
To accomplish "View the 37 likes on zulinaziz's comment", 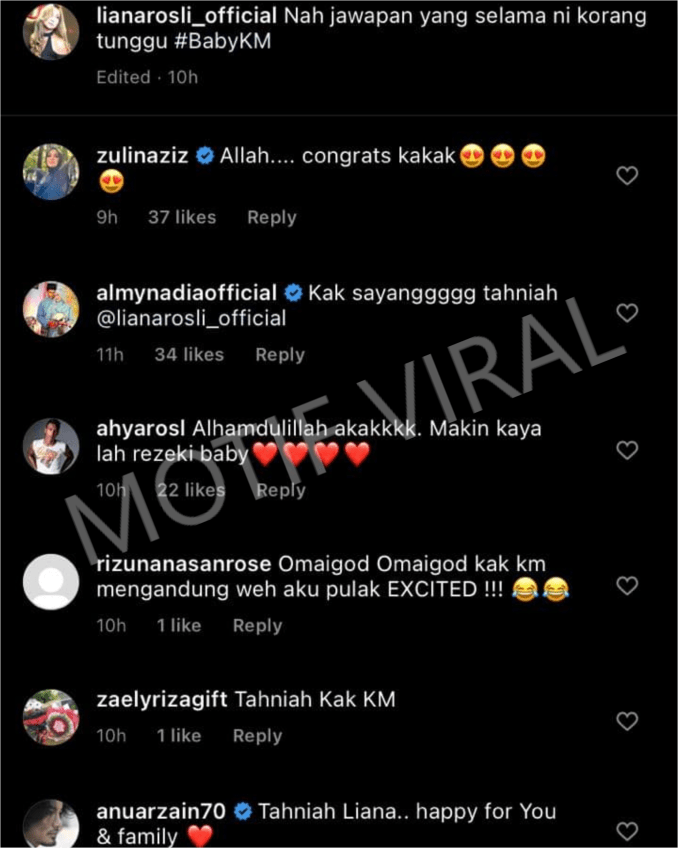I will click(181, 217).
